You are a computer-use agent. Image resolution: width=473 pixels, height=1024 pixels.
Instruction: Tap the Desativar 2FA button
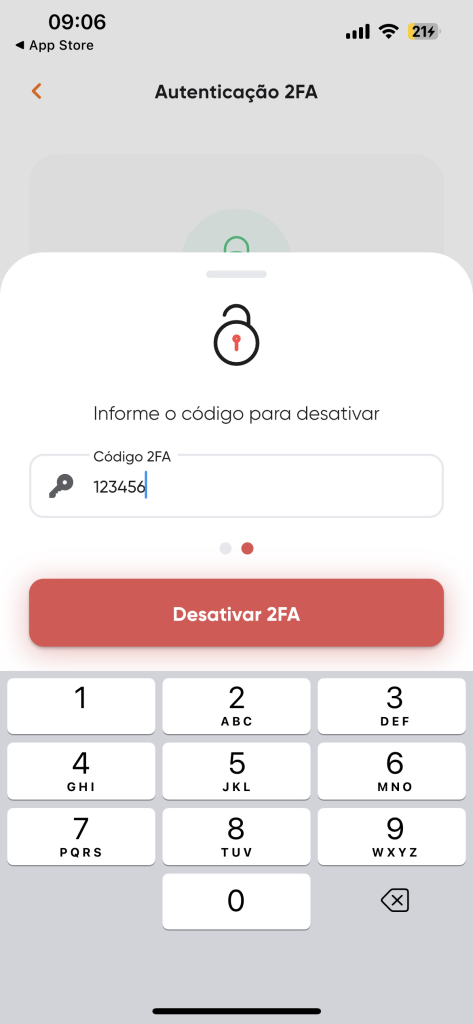point(236,613)
